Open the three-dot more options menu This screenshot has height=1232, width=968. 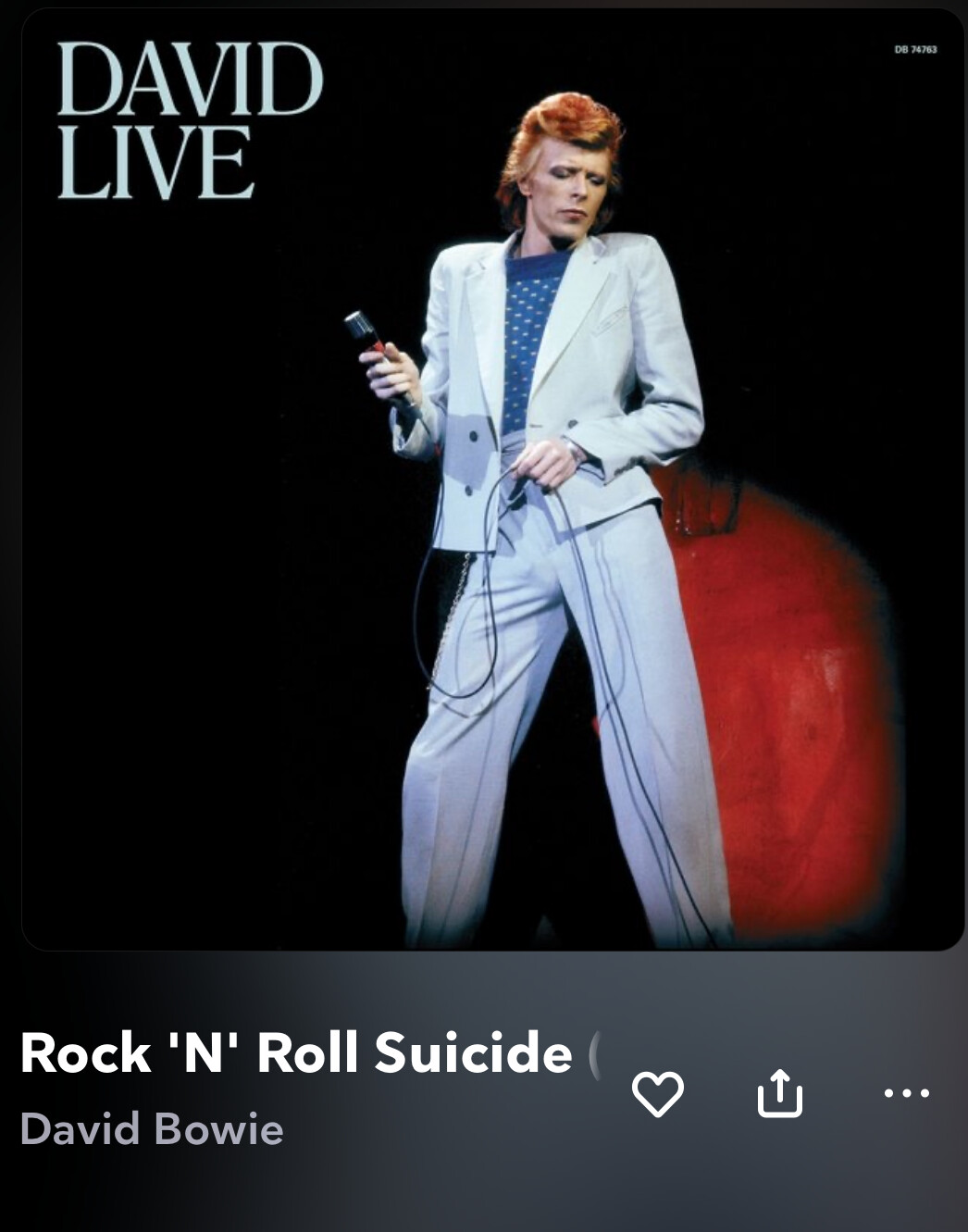click(x=906, y=1093)
